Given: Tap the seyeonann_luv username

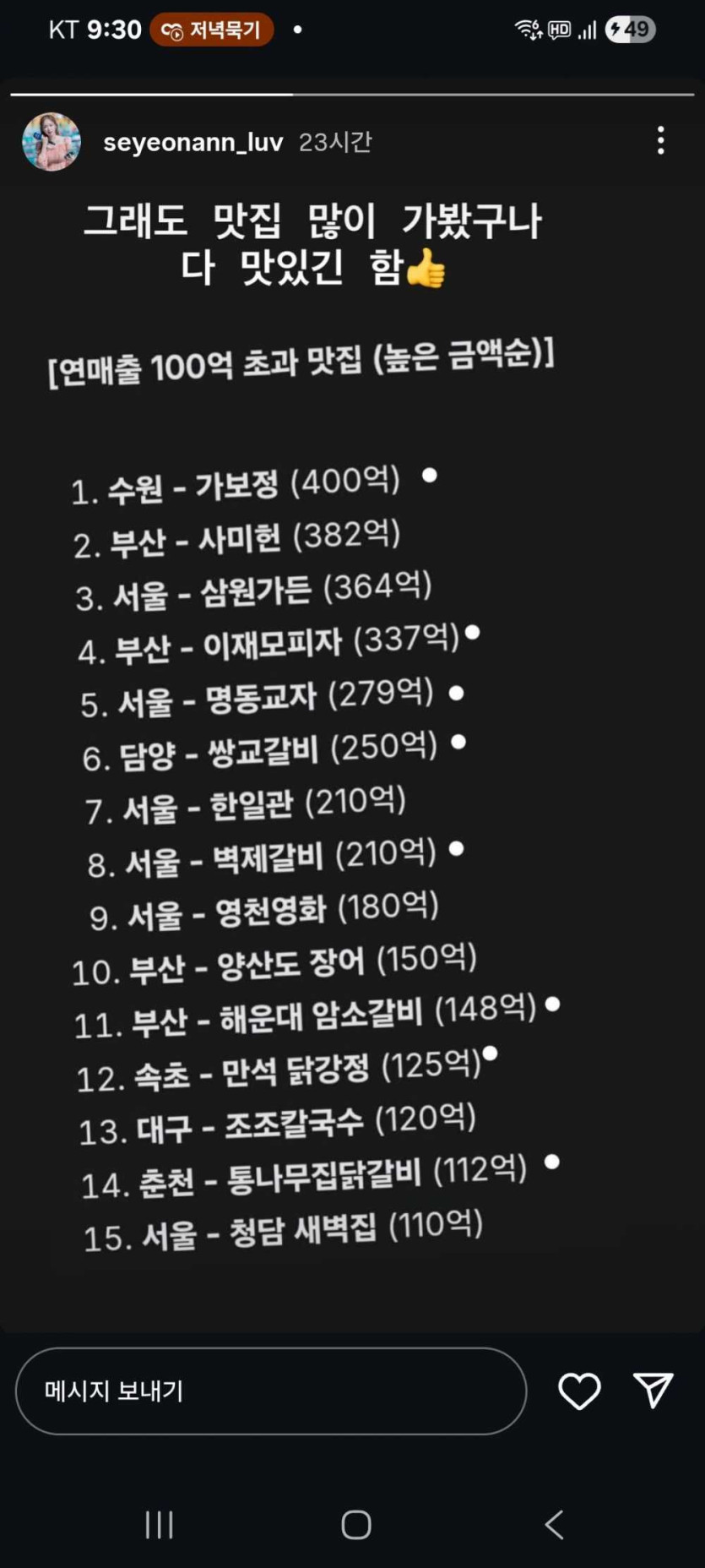Looking at the screenshot, I should coord(193,142).
